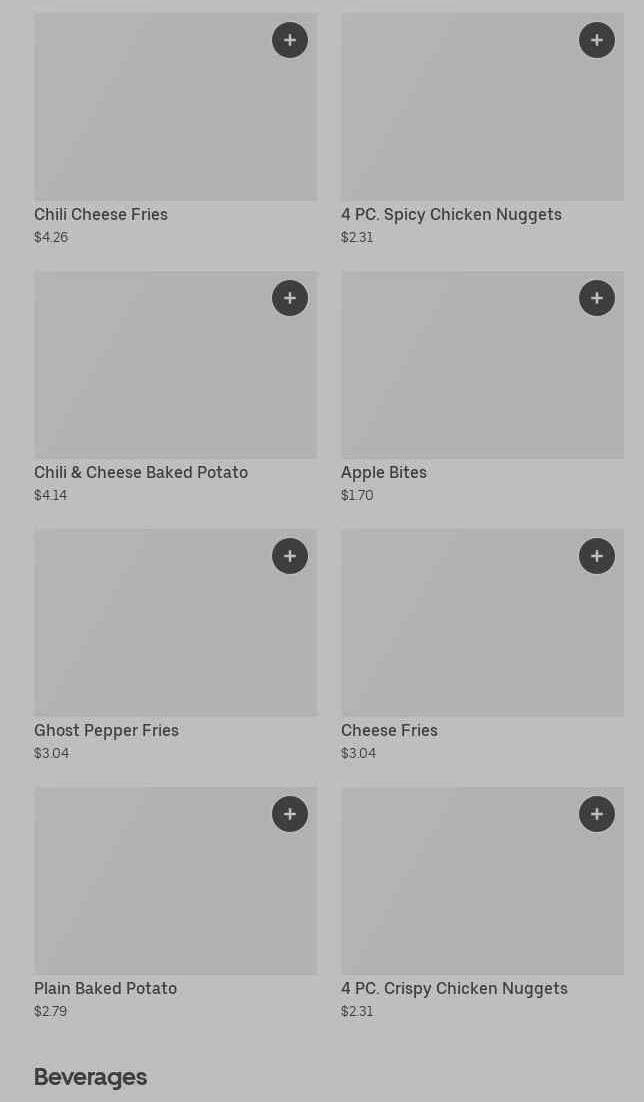Add Plain Baked Potato to the order
Viewport: 644px width, 1102px height.
pyautogui.click(x=290, y=814)
